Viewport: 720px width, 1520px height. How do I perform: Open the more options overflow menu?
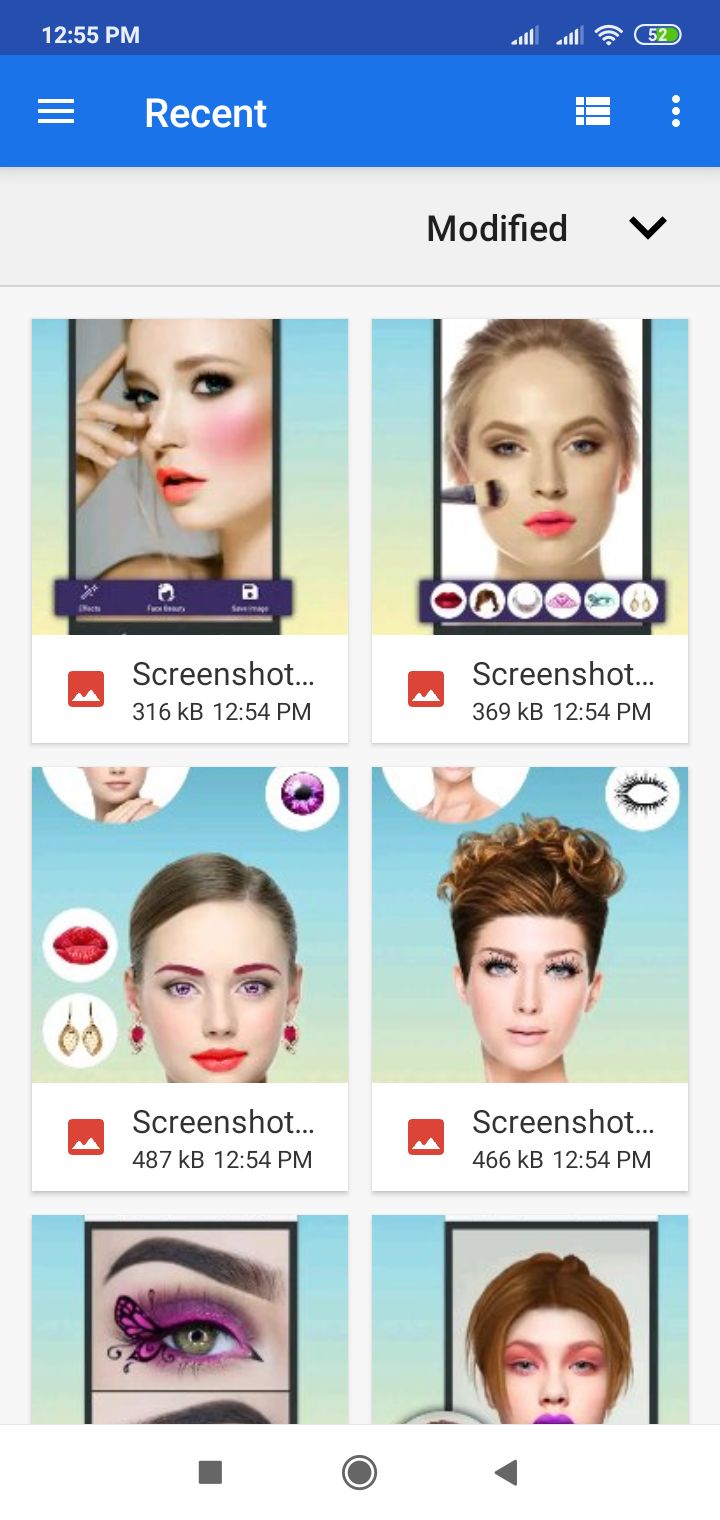[676, 112]
